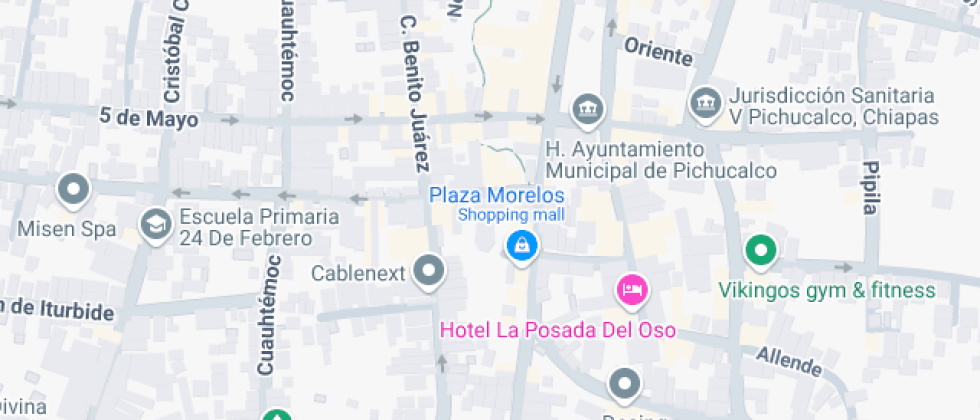Open the Jurisdicción Sanitaria V Pichucalco marker
The height and width of the screenshot is (420, 980).
[706, 101]
